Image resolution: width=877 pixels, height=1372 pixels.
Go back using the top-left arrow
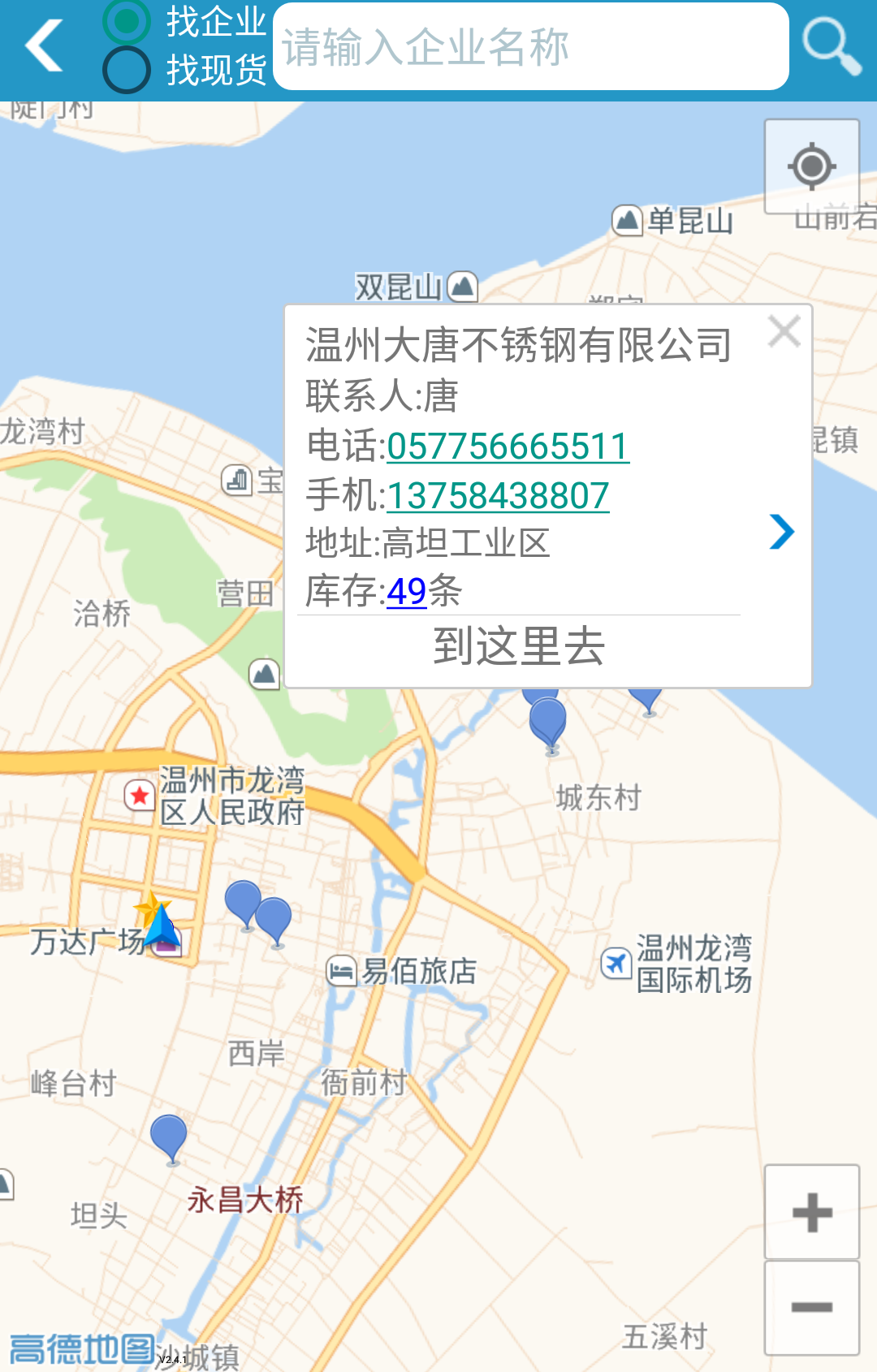click(x=45, y=45)
